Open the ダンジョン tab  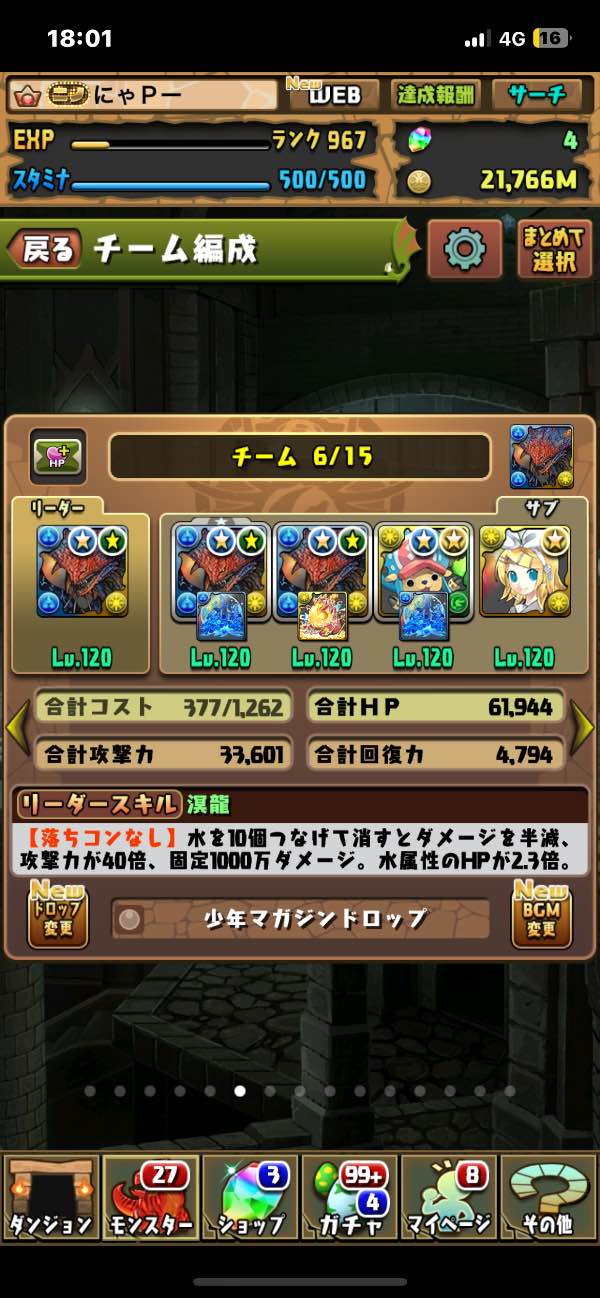pyautogui.click(x=50, y=1196)
